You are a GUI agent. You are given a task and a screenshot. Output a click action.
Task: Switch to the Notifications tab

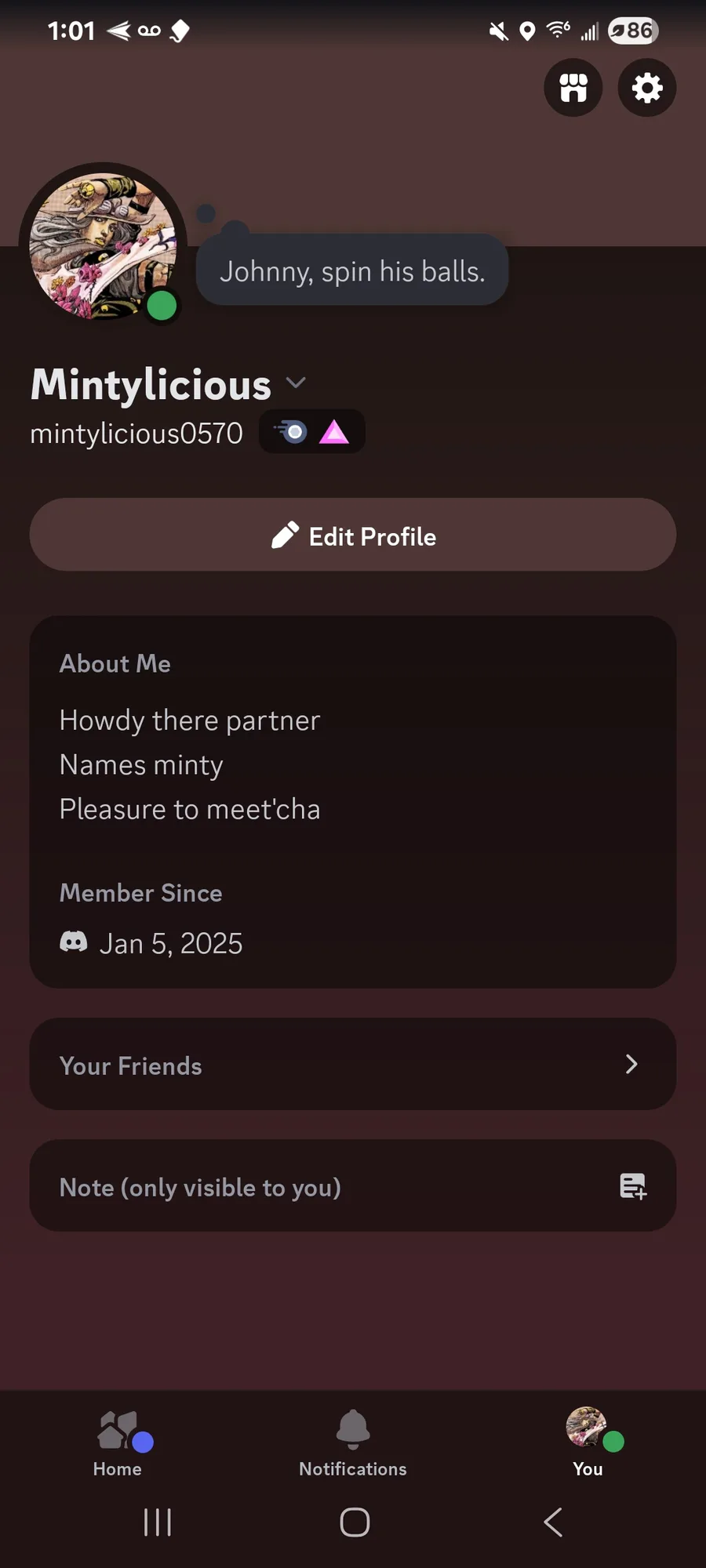click(x=353, y=1443)
